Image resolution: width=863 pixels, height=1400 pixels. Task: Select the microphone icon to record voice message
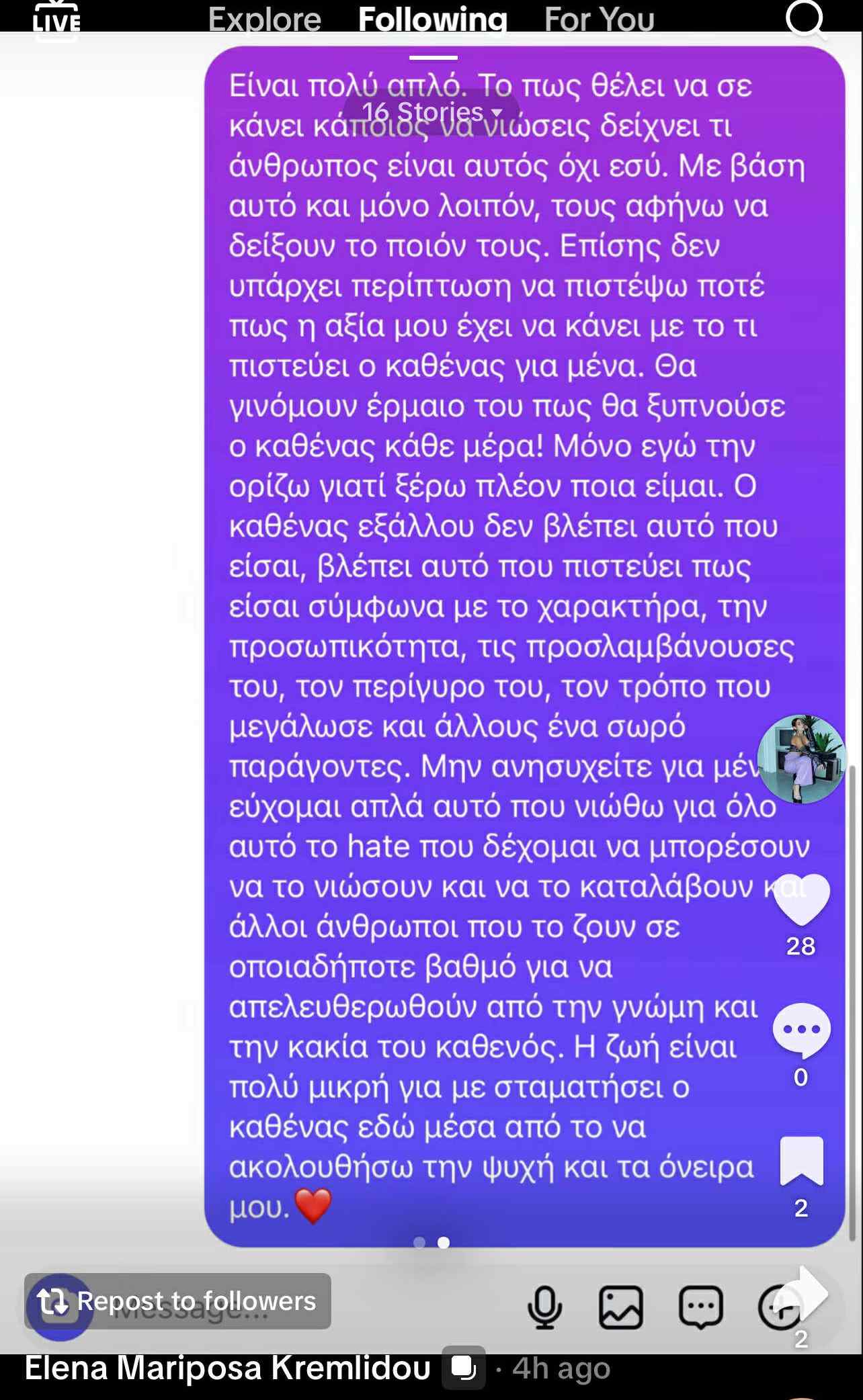[546, 1306]
